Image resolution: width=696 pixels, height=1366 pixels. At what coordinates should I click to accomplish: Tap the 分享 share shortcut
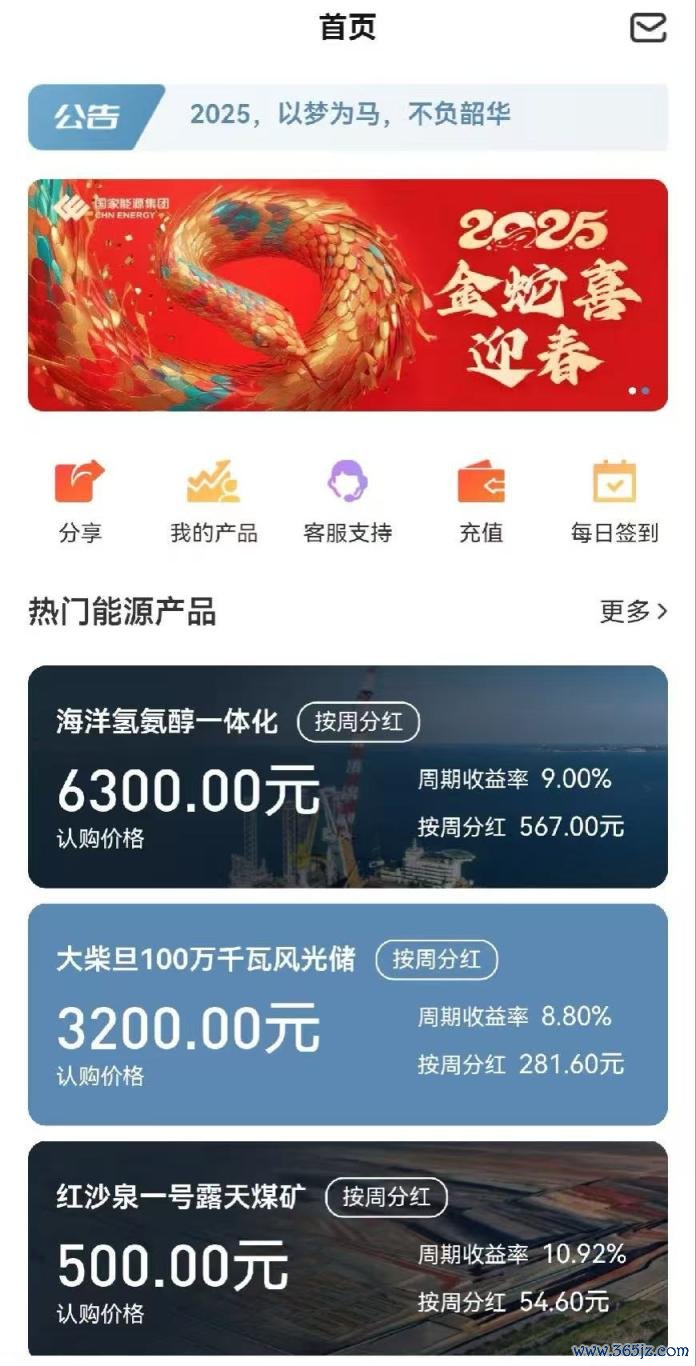(80, 500)
